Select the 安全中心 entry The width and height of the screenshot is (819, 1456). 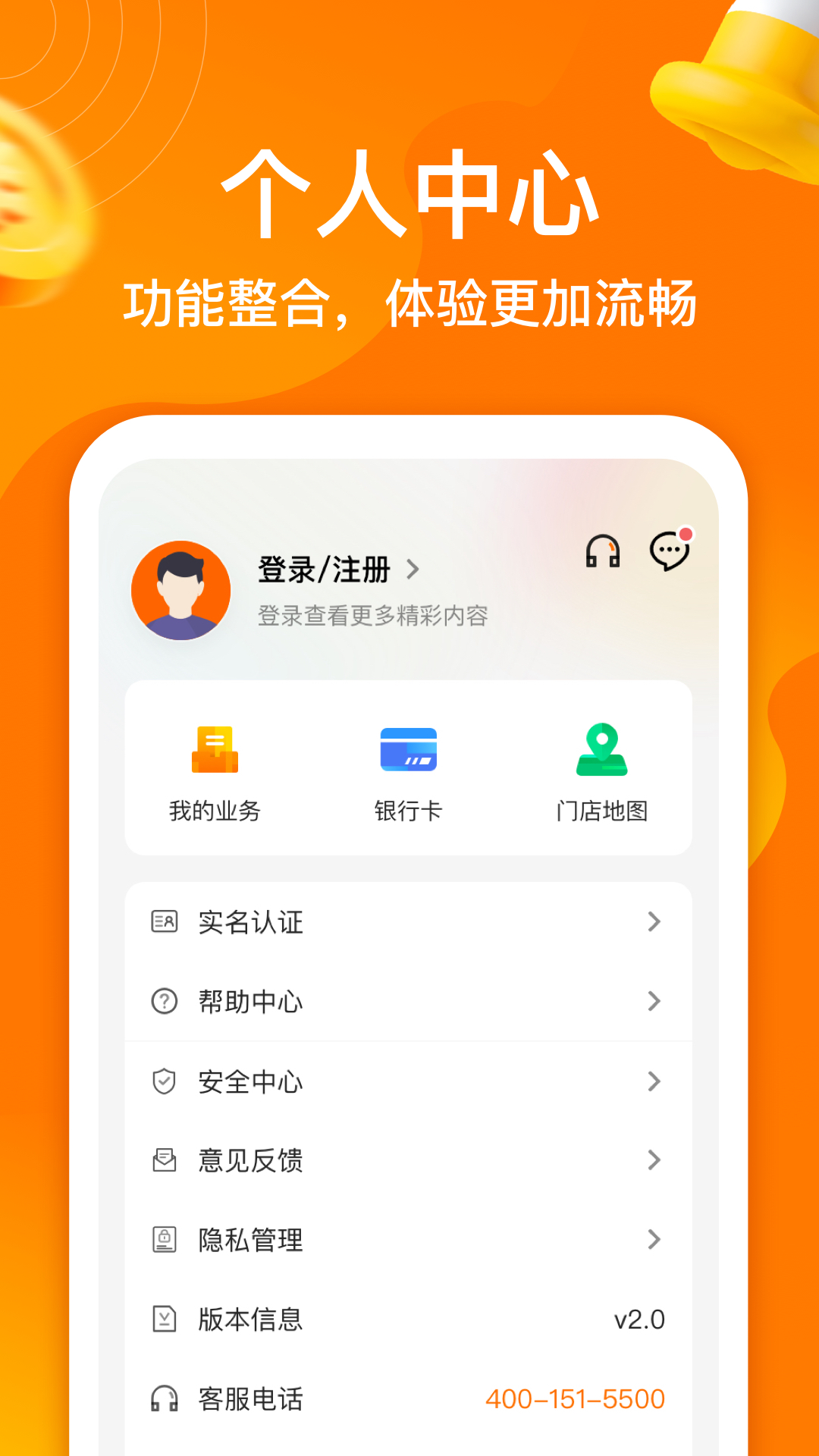coord(250,1082)
